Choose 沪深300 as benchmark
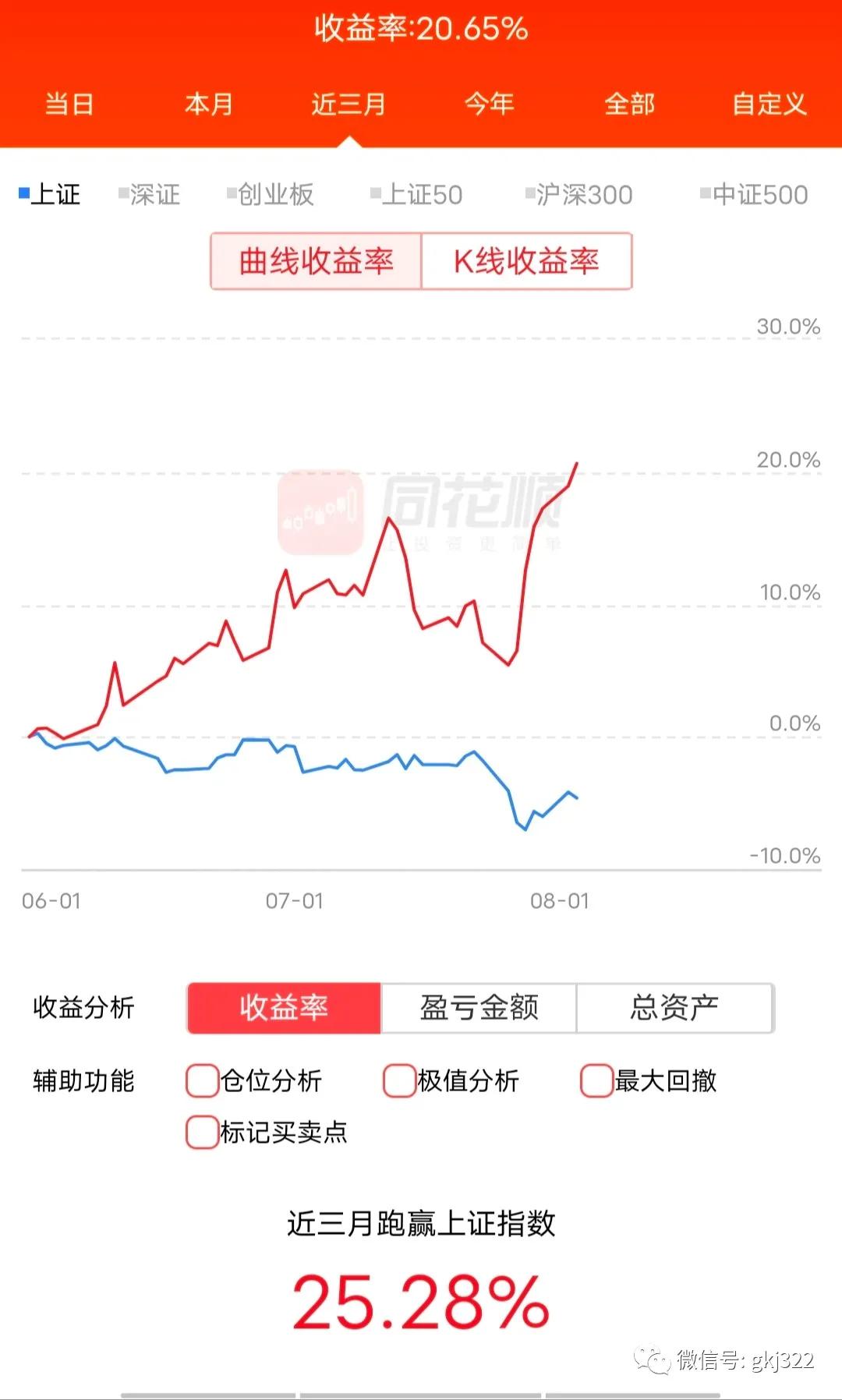This screenshot has height=1400, width=842. pyautogui.click(x=579, y=194)
